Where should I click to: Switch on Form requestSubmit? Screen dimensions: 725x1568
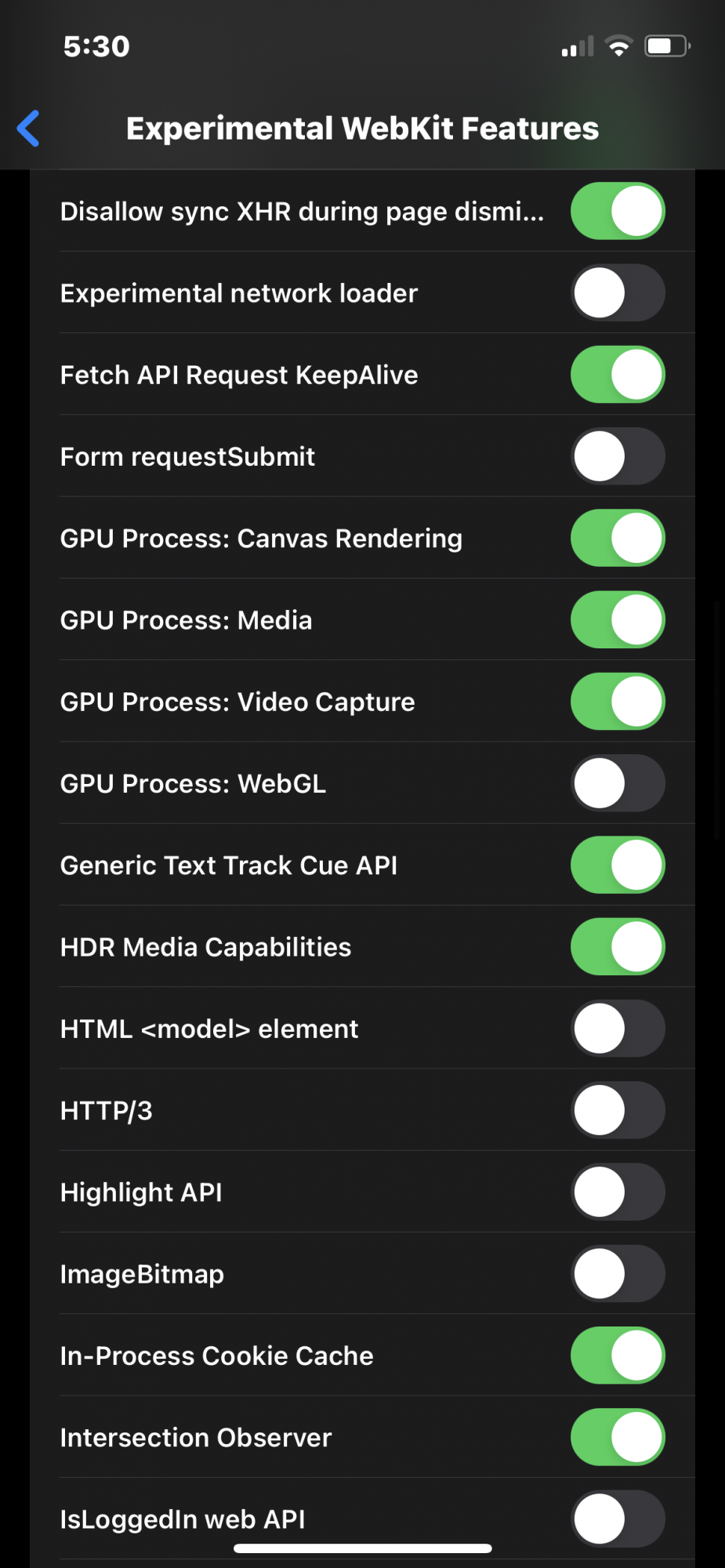coord(618,456)
